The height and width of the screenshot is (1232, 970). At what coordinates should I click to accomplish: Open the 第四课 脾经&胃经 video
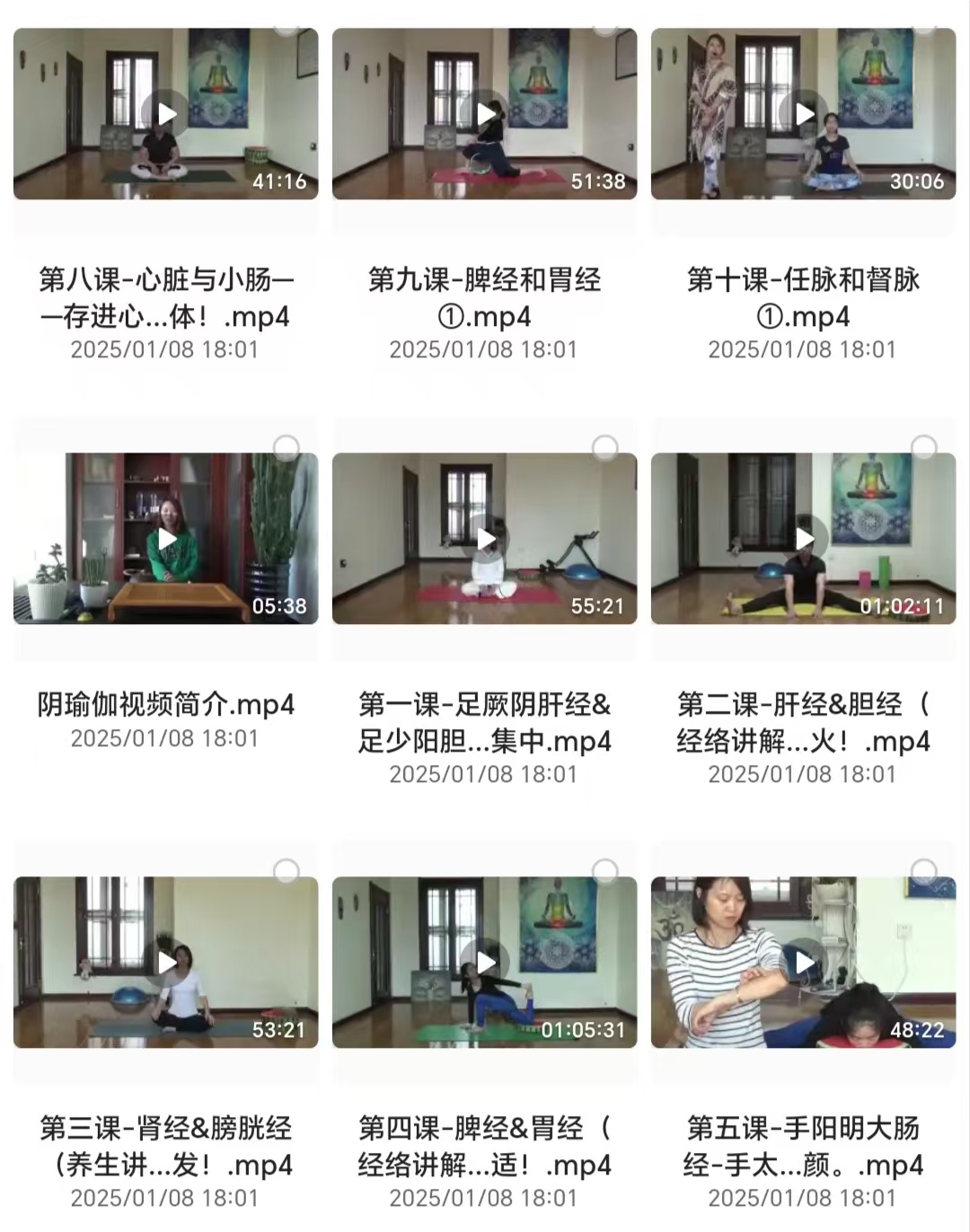pos(485,963)
